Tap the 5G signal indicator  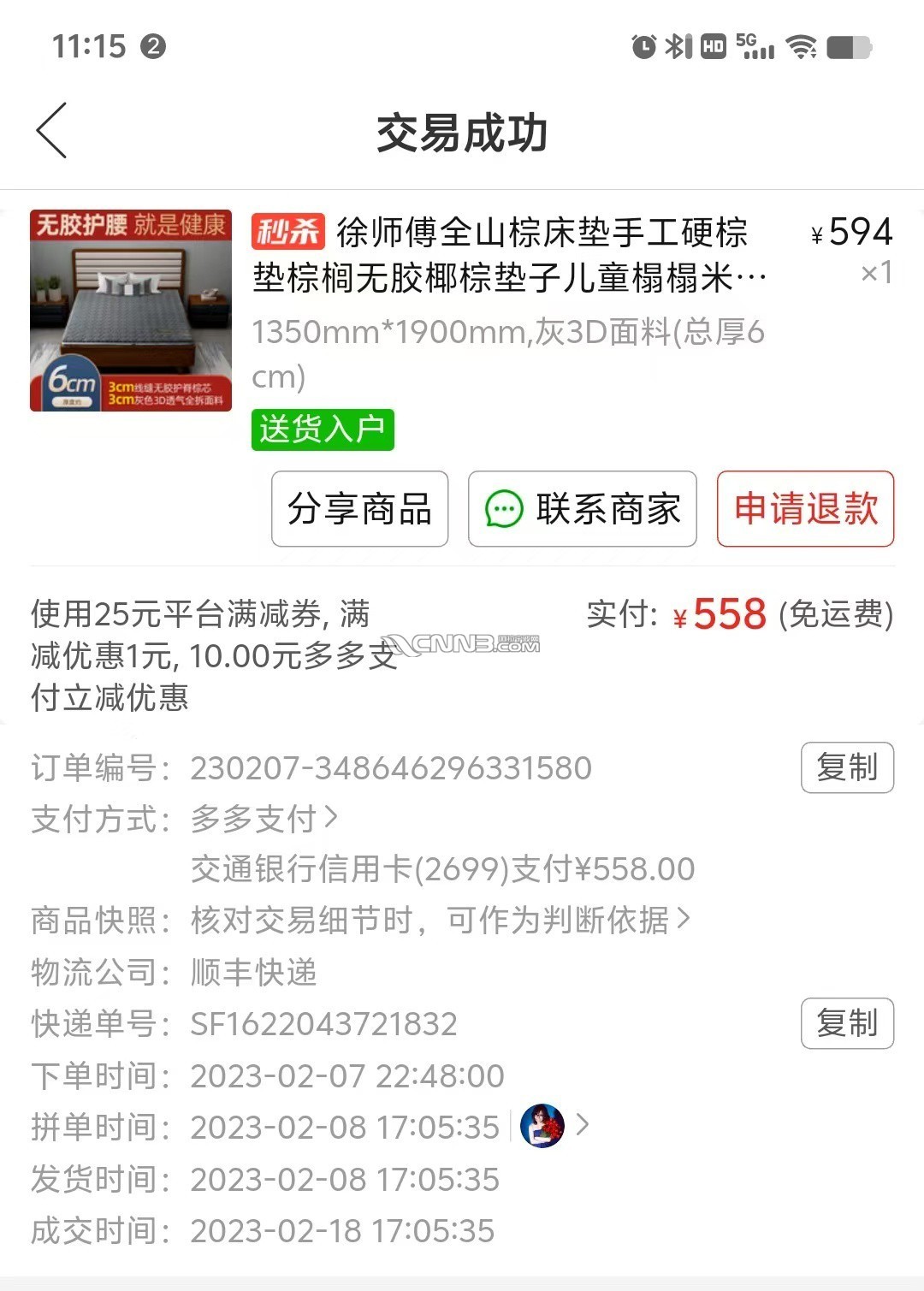[x=753, y=47]
